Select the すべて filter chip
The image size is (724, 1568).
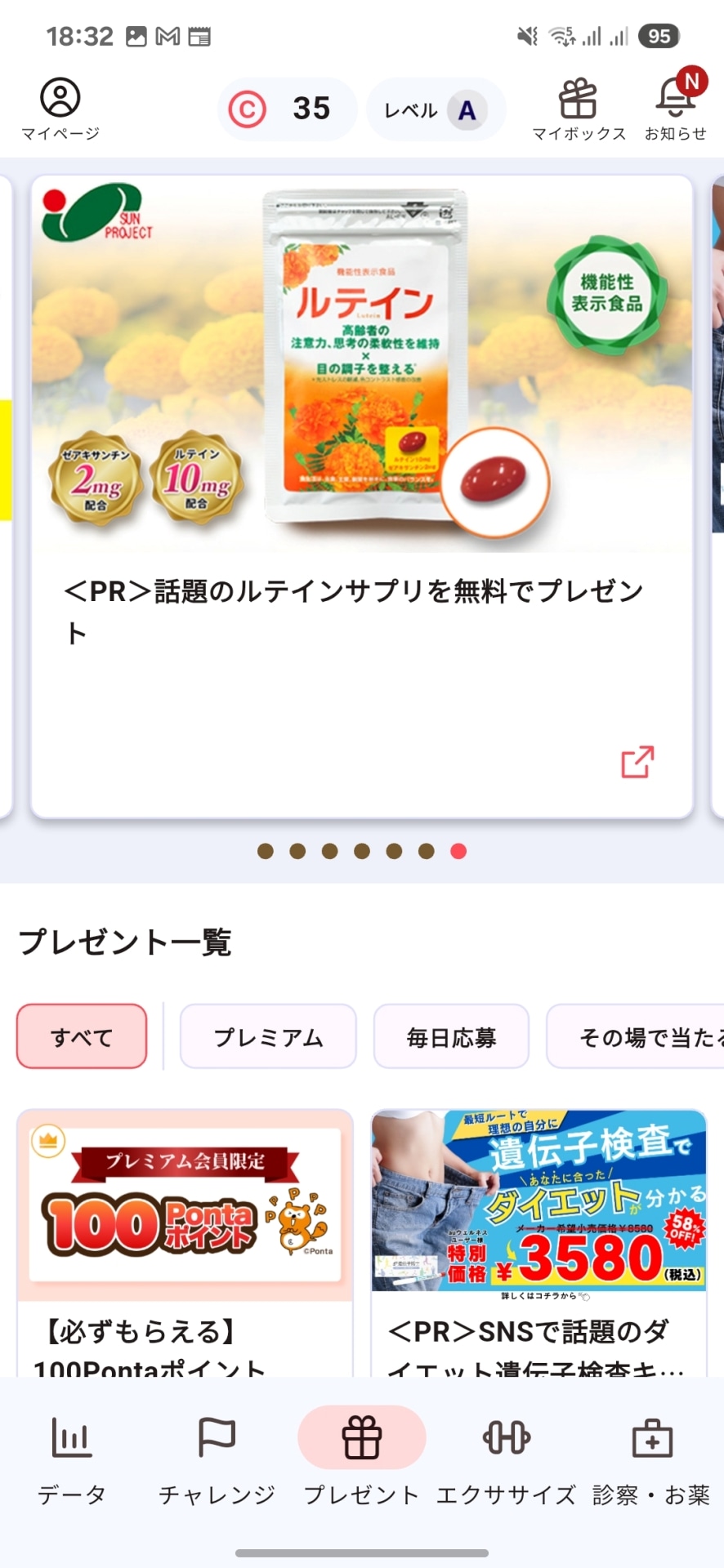(82, 1036)
